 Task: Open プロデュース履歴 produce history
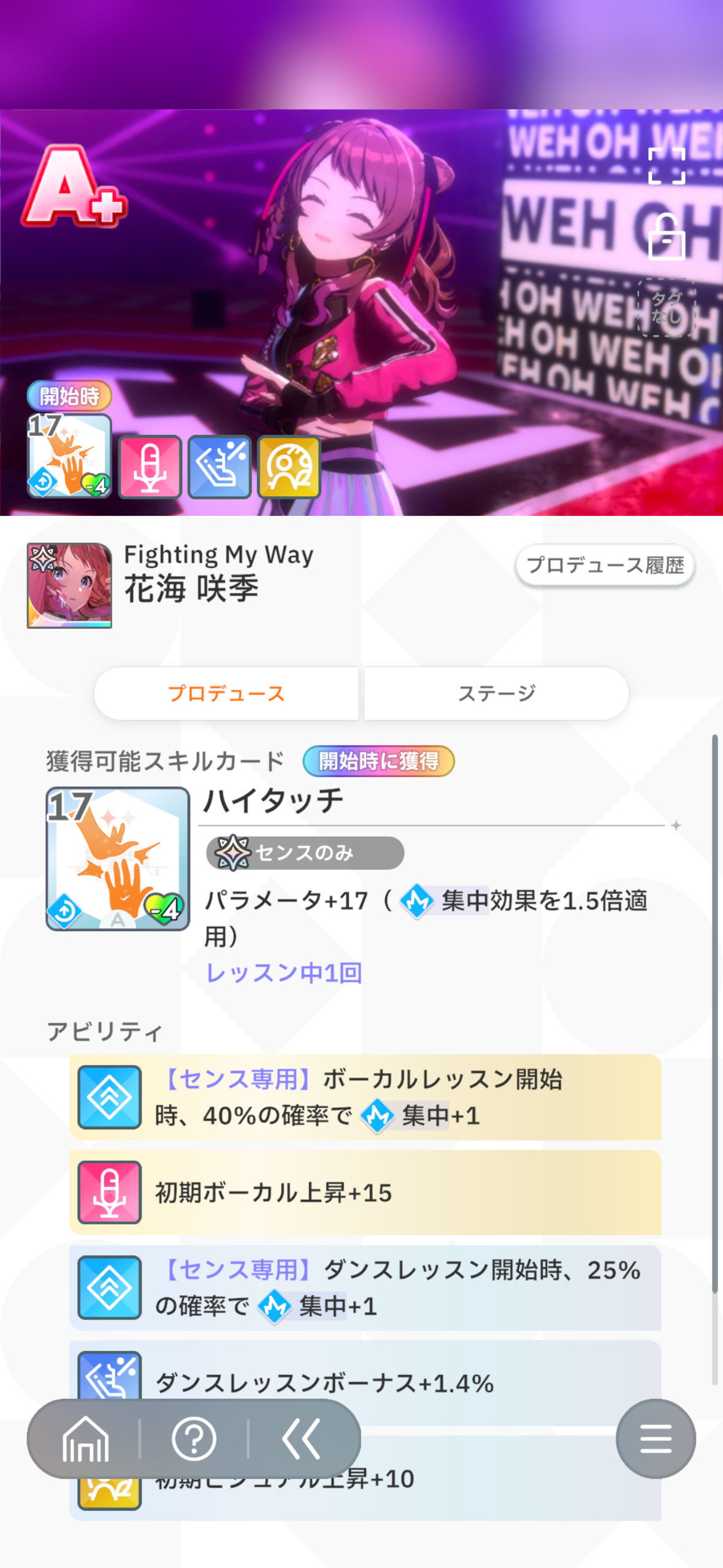(x=605, y=565)
